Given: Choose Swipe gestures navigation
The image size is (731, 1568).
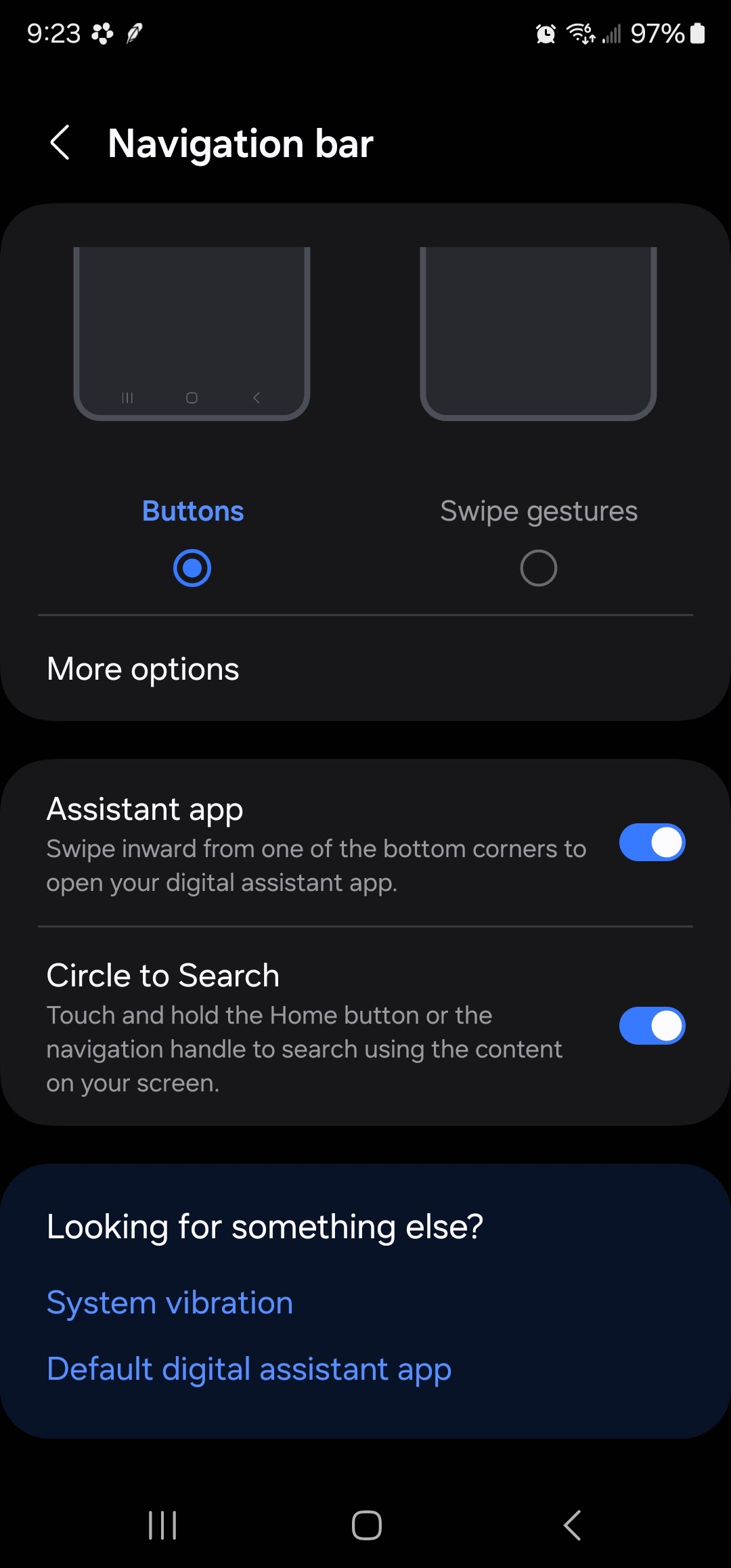Looking at the screenshot, I should pyautogui.click(x=538, y=567).
